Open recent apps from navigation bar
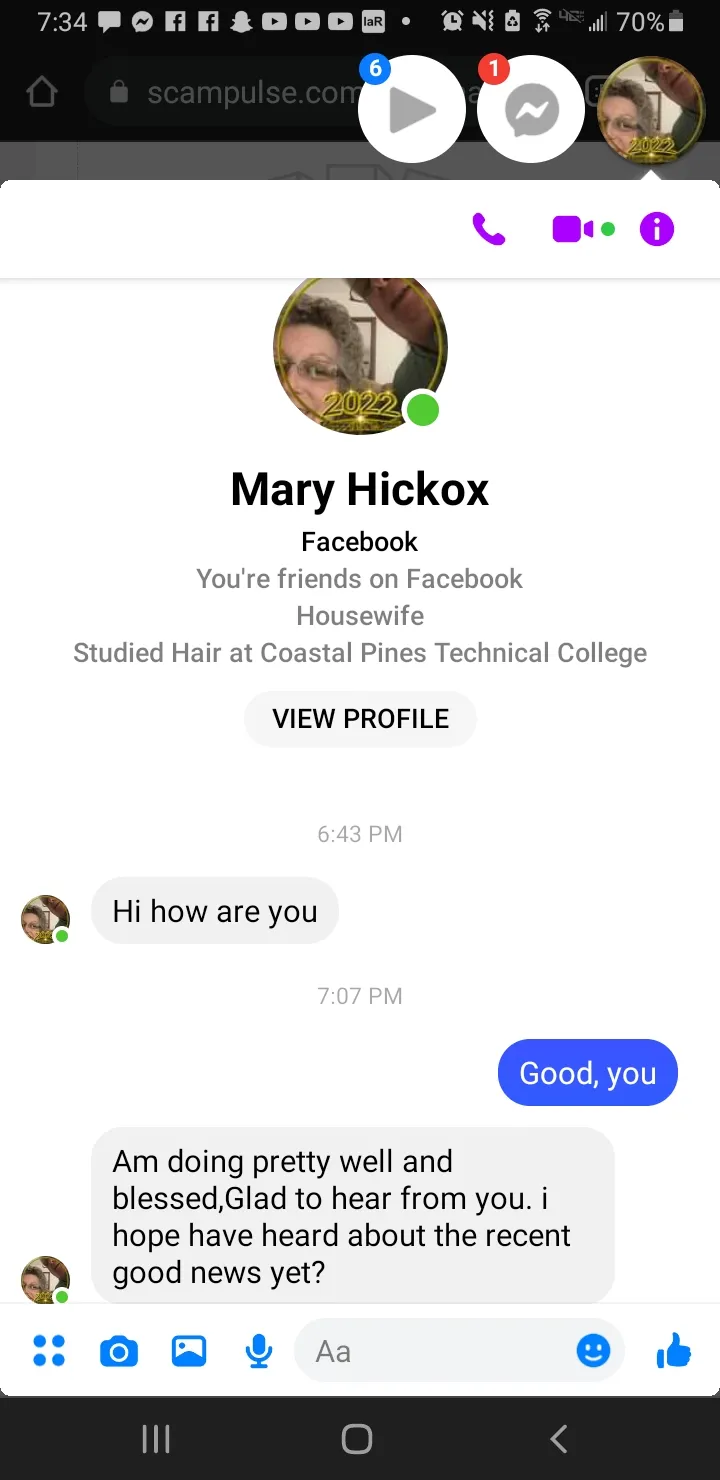Screen dimensions: 720x1480 click(156, 1439)
